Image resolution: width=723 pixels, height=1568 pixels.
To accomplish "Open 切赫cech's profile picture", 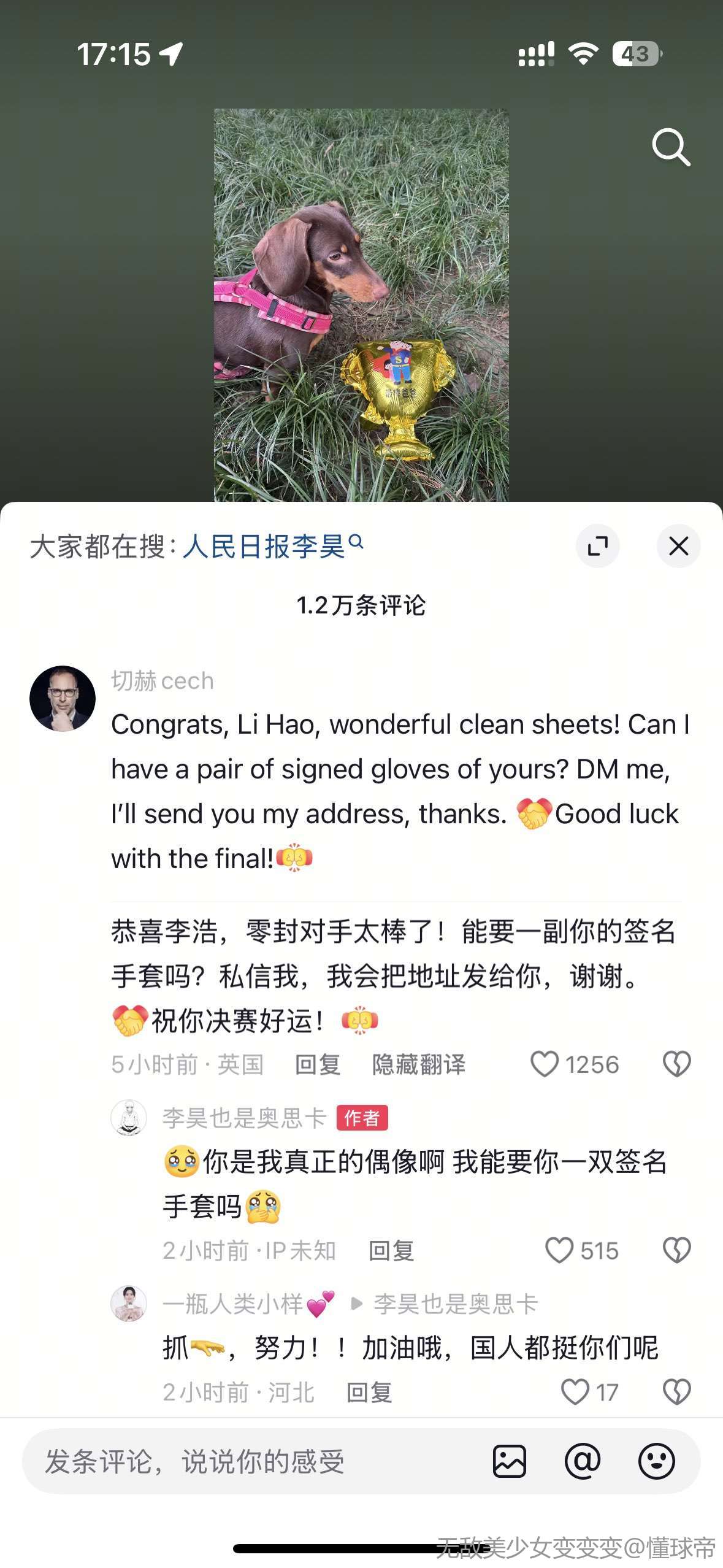I will coord(63,698).
